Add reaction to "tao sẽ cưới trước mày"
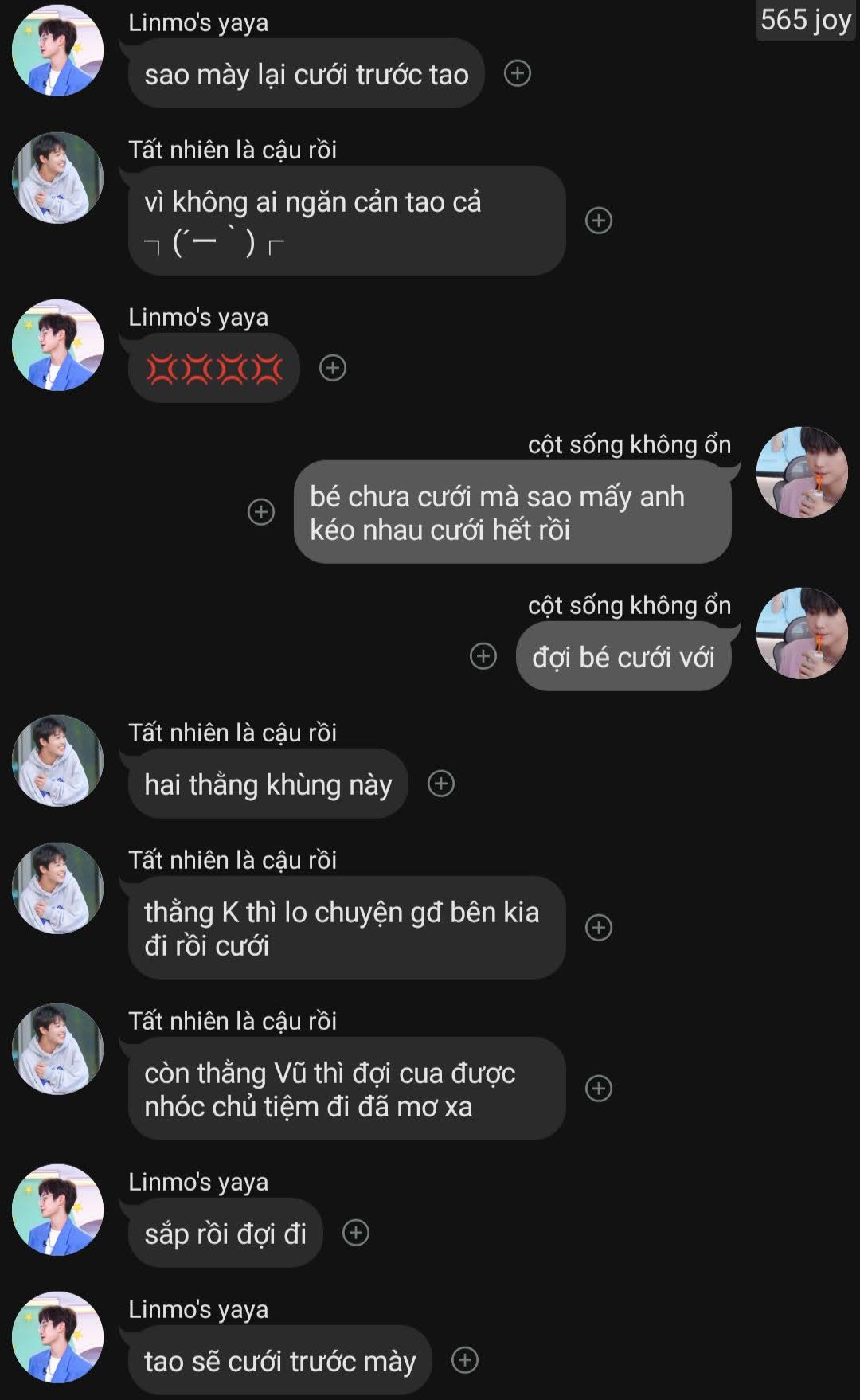Image resolution: width=860 pixels, height=1400 pixels. point(465,1360)
